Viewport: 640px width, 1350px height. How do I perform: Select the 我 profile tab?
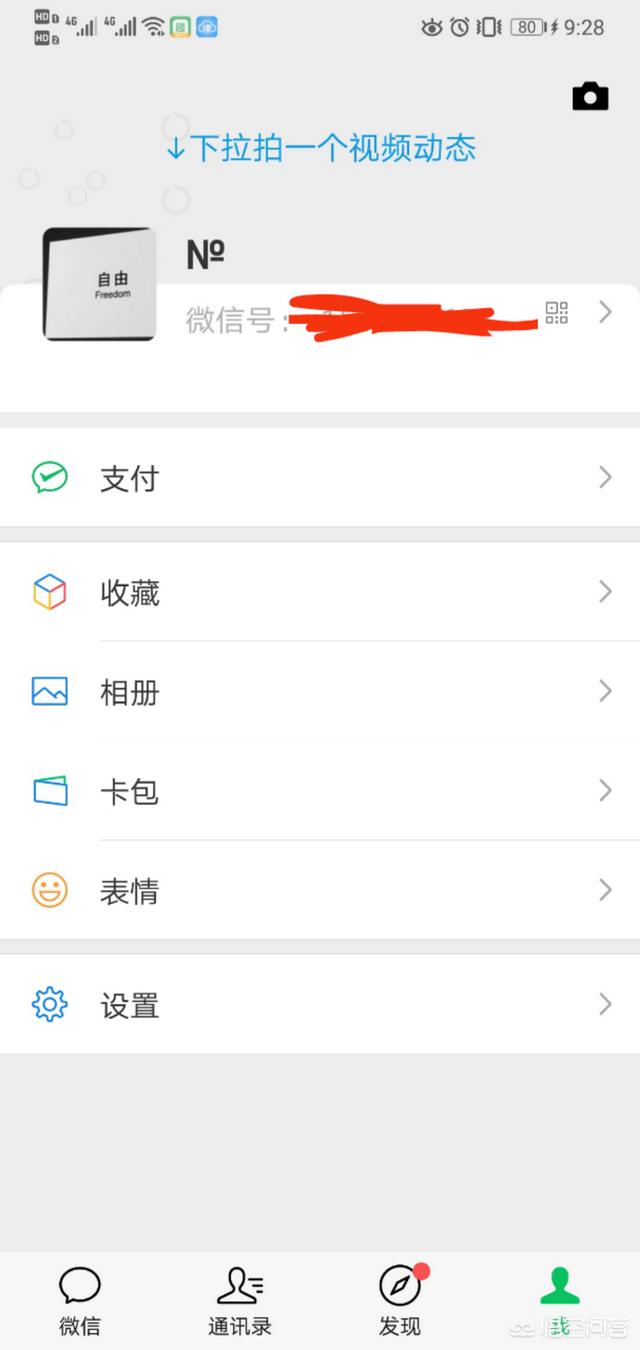tap(560, 1300)
